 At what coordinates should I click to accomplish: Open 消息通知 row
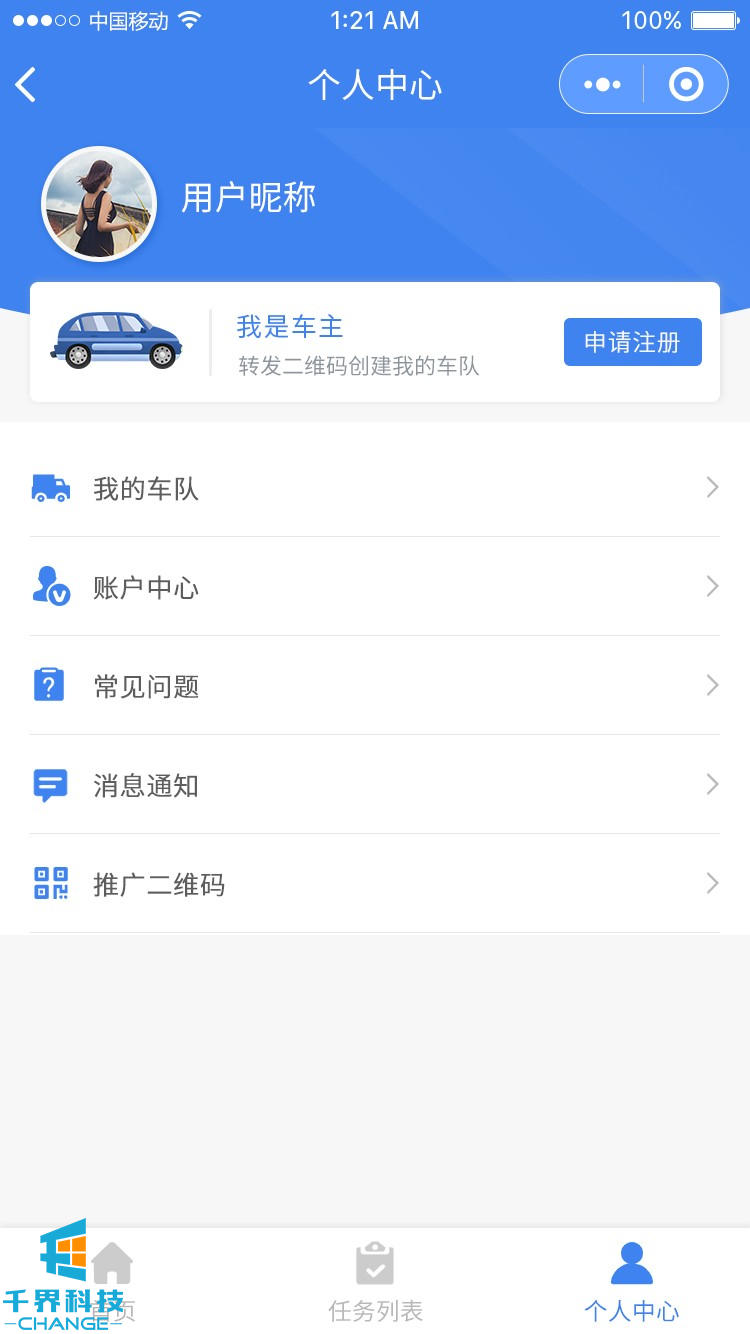375,785
